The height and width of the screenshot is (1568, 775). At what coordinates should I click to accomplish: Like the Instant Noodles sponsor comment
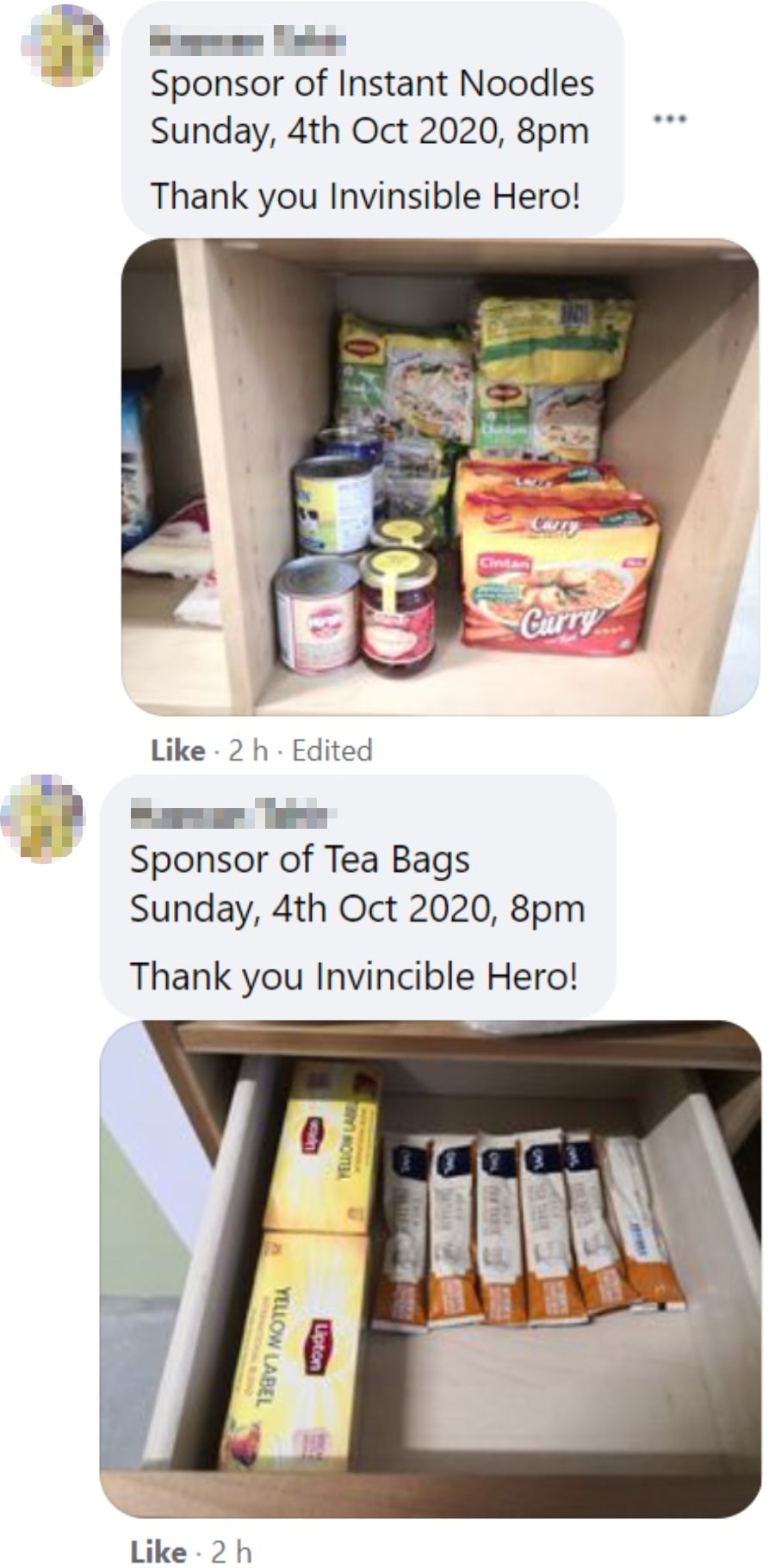(x=177, y=750)
